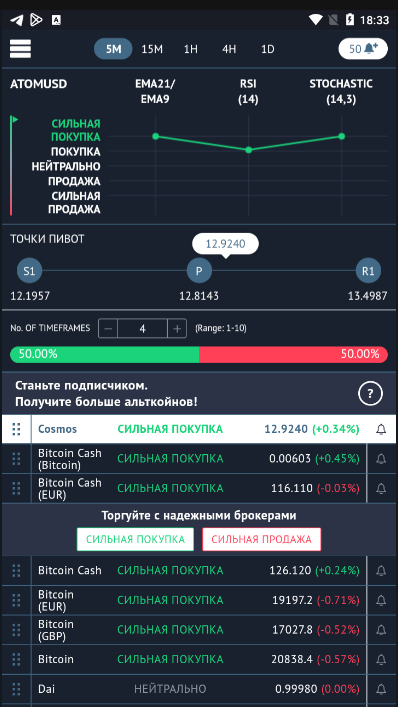Open the 50 alerts bell button
The height and width of the screenshot is (707, 398).
click(x=363, y=49)
